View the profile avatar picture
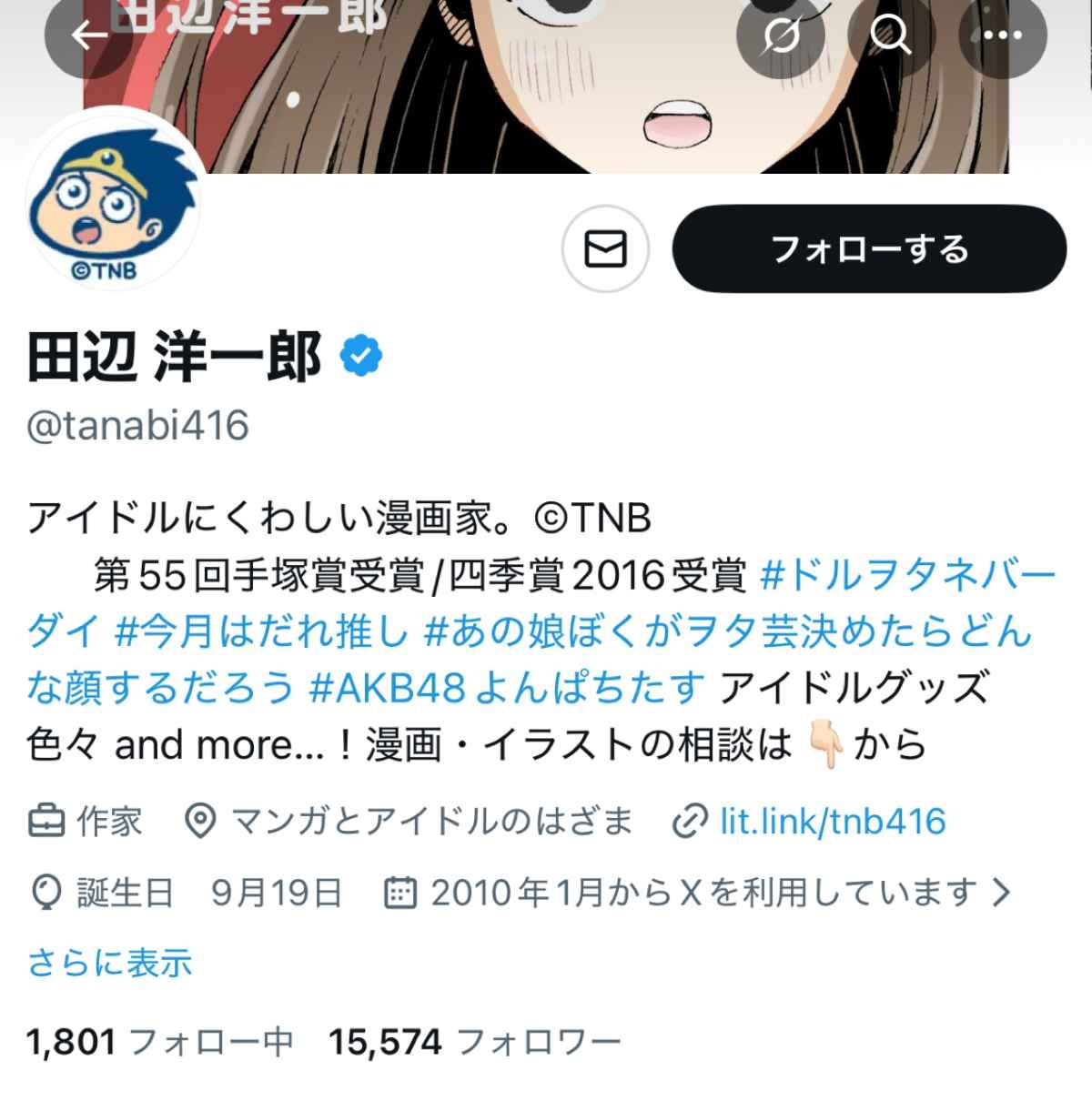The image size is (1092, 1101). point(113,200)
